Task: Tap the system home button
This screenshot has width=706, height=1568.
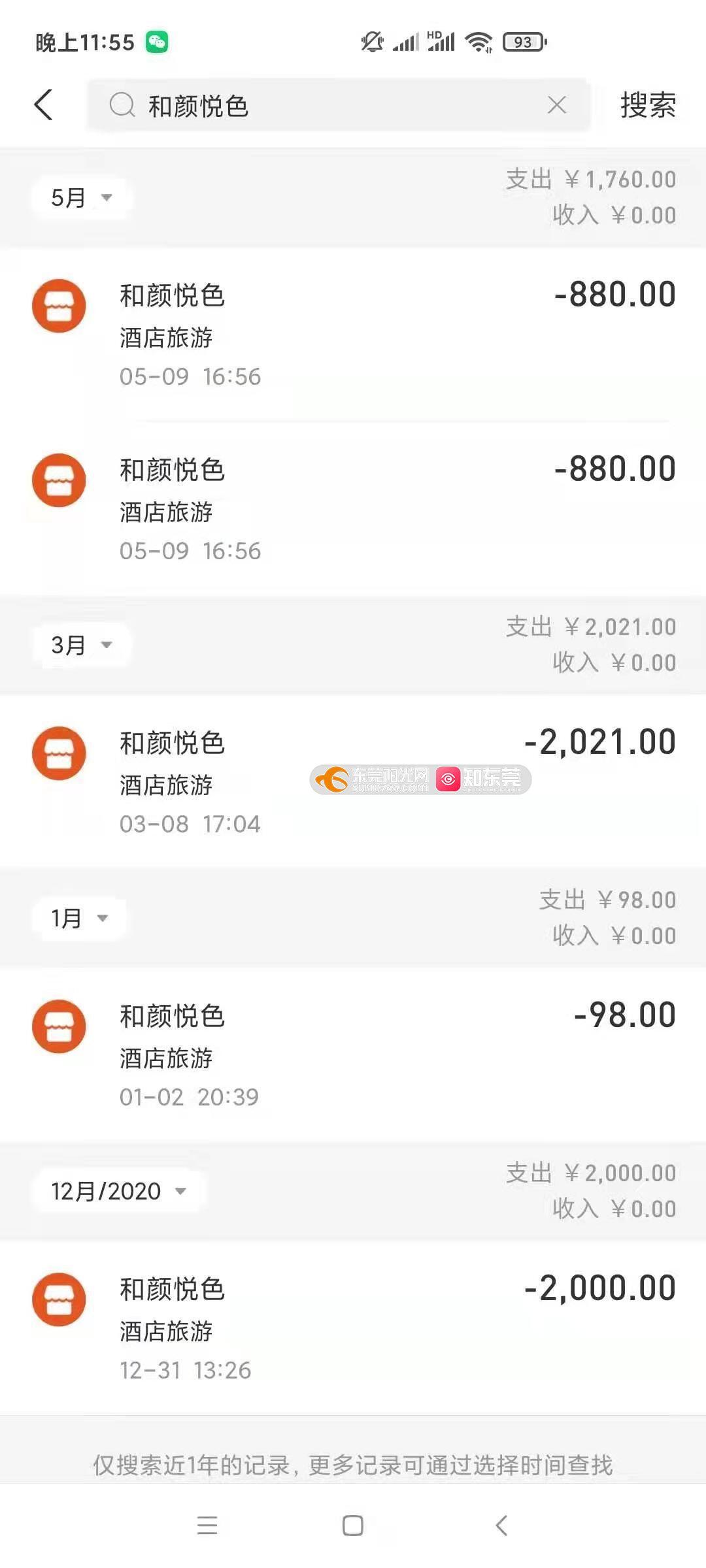Action: 353,1526
